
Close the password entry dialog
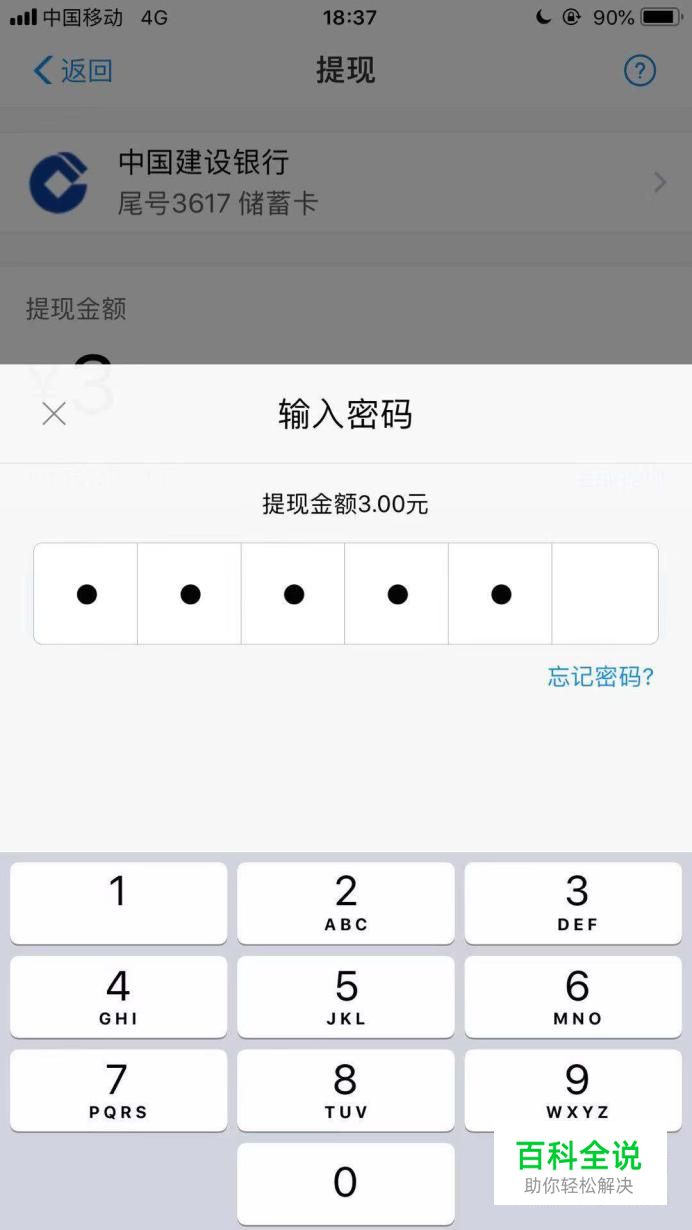tap(54, 414)
